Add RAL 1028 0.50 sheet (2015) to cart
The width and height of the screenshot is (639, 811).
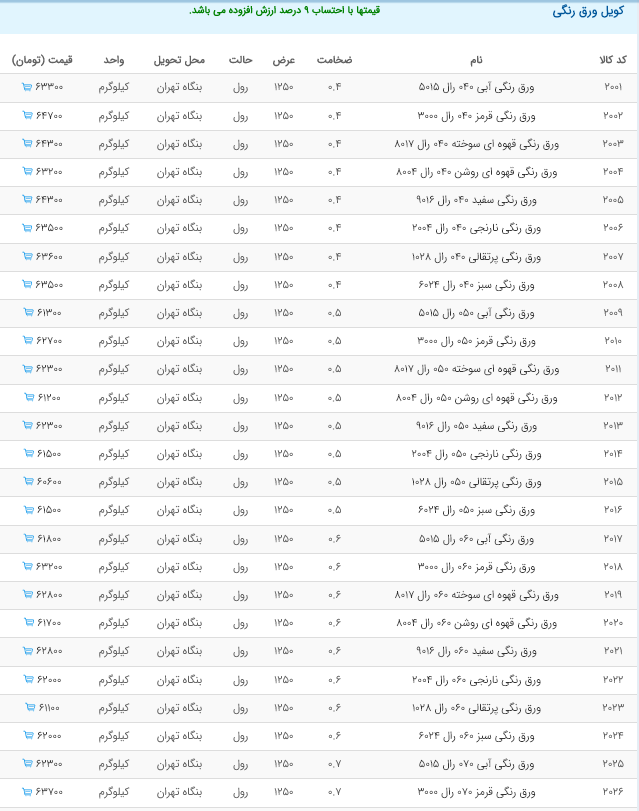click(x=28, y=482)
